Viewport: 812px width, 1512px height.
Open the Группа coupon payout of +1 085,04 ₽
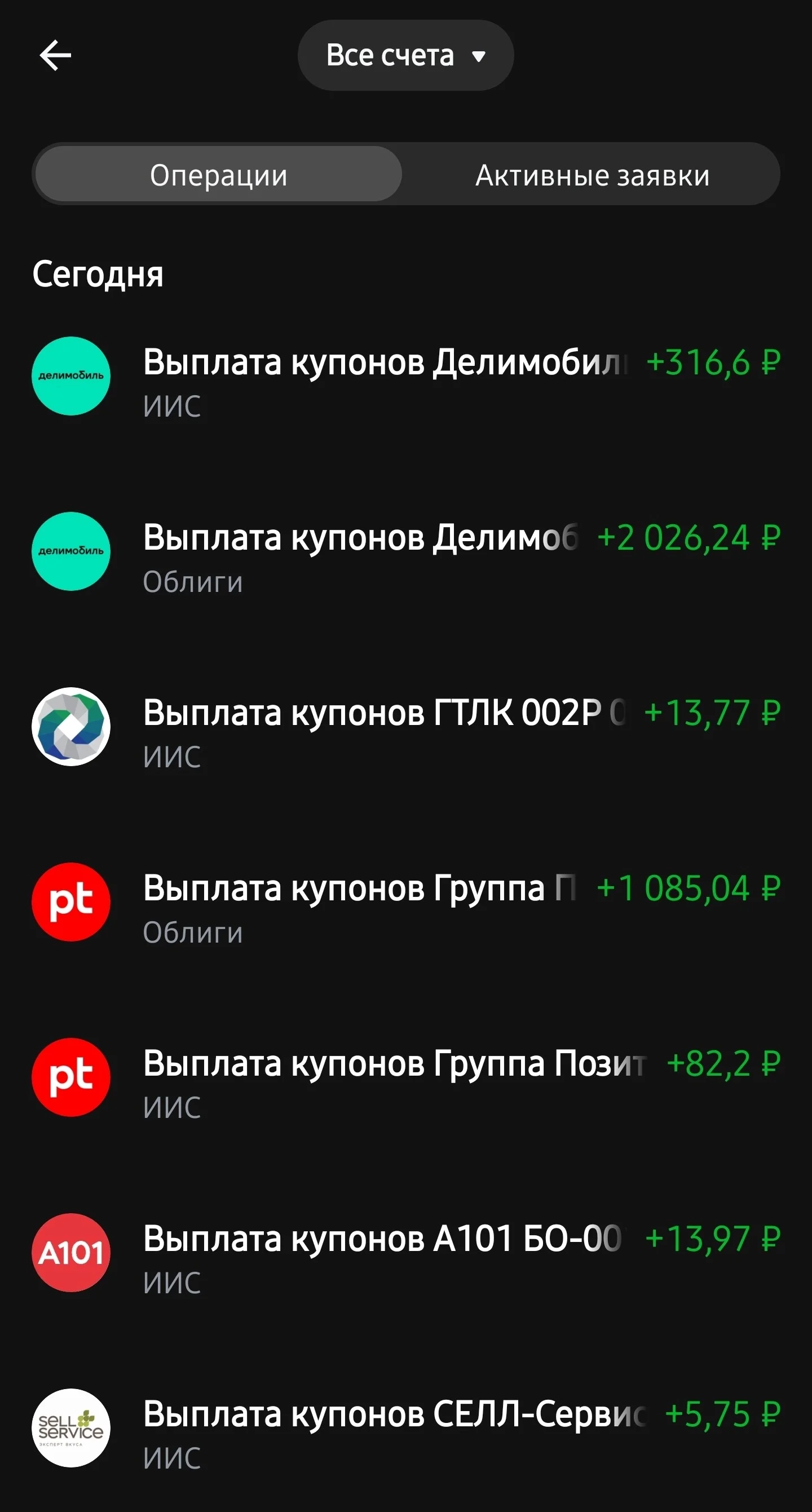405,902
